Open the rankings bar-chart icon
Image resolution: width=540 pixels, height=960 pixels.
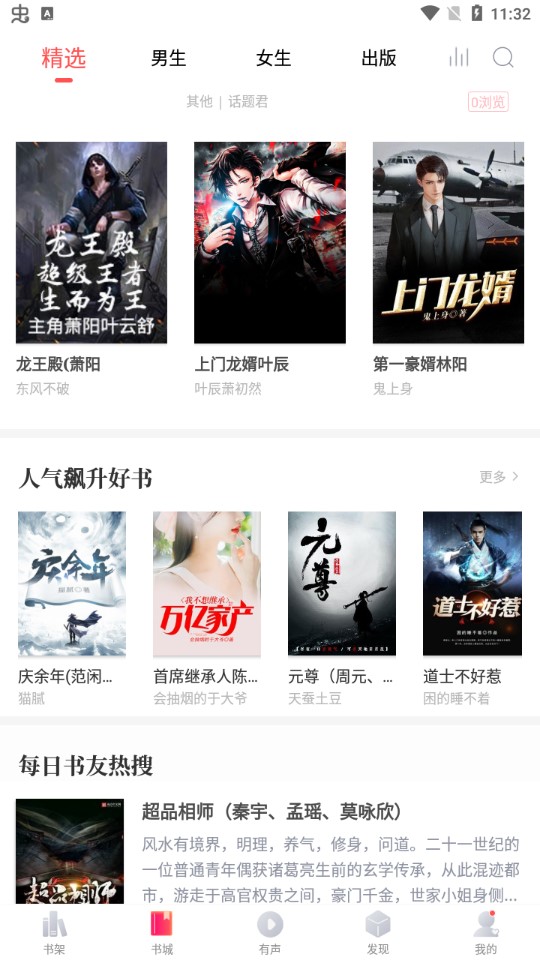point(459,58)
